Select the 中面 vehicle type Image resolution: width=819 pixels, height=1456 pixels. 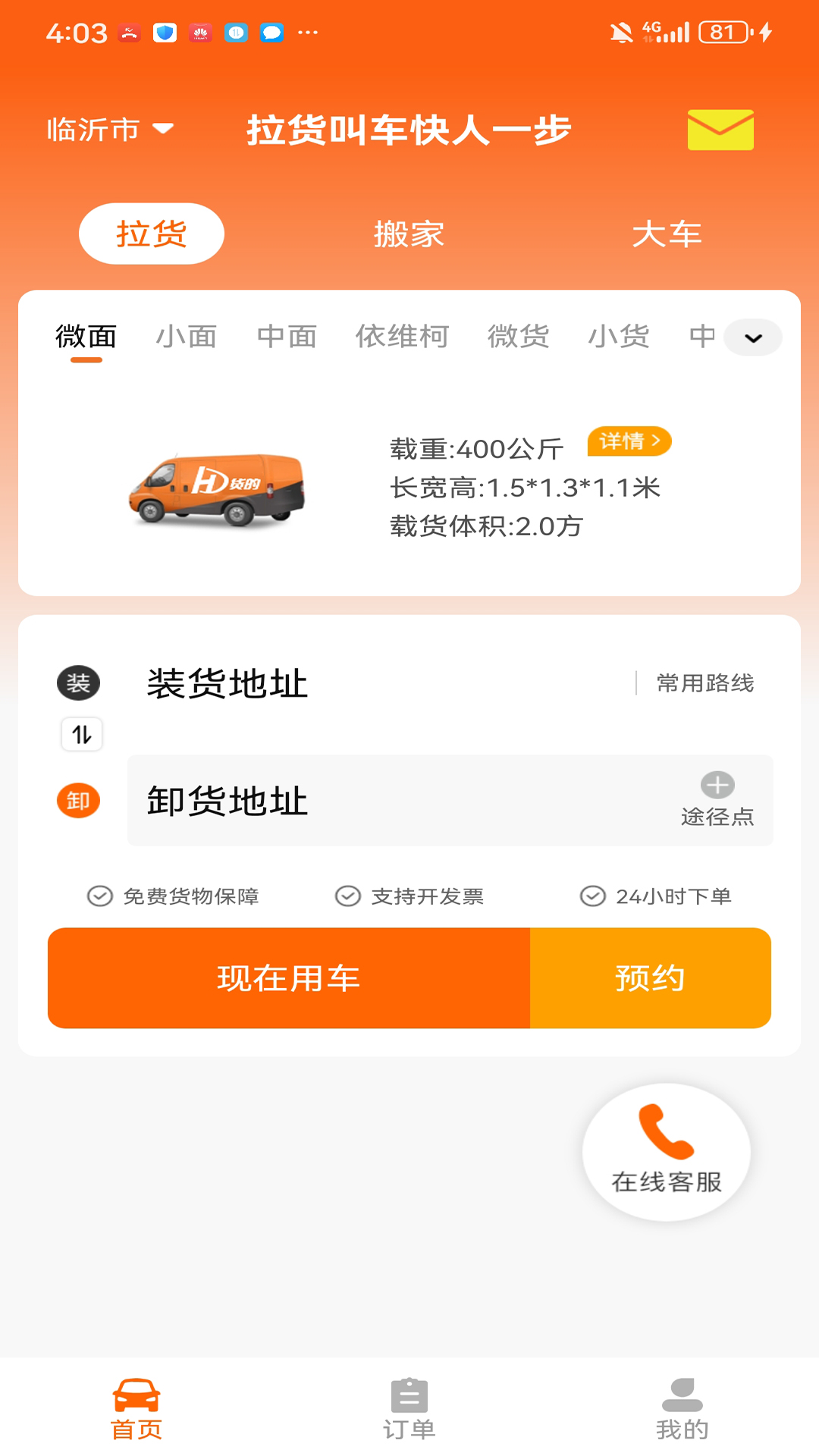[x=287, y=337]
